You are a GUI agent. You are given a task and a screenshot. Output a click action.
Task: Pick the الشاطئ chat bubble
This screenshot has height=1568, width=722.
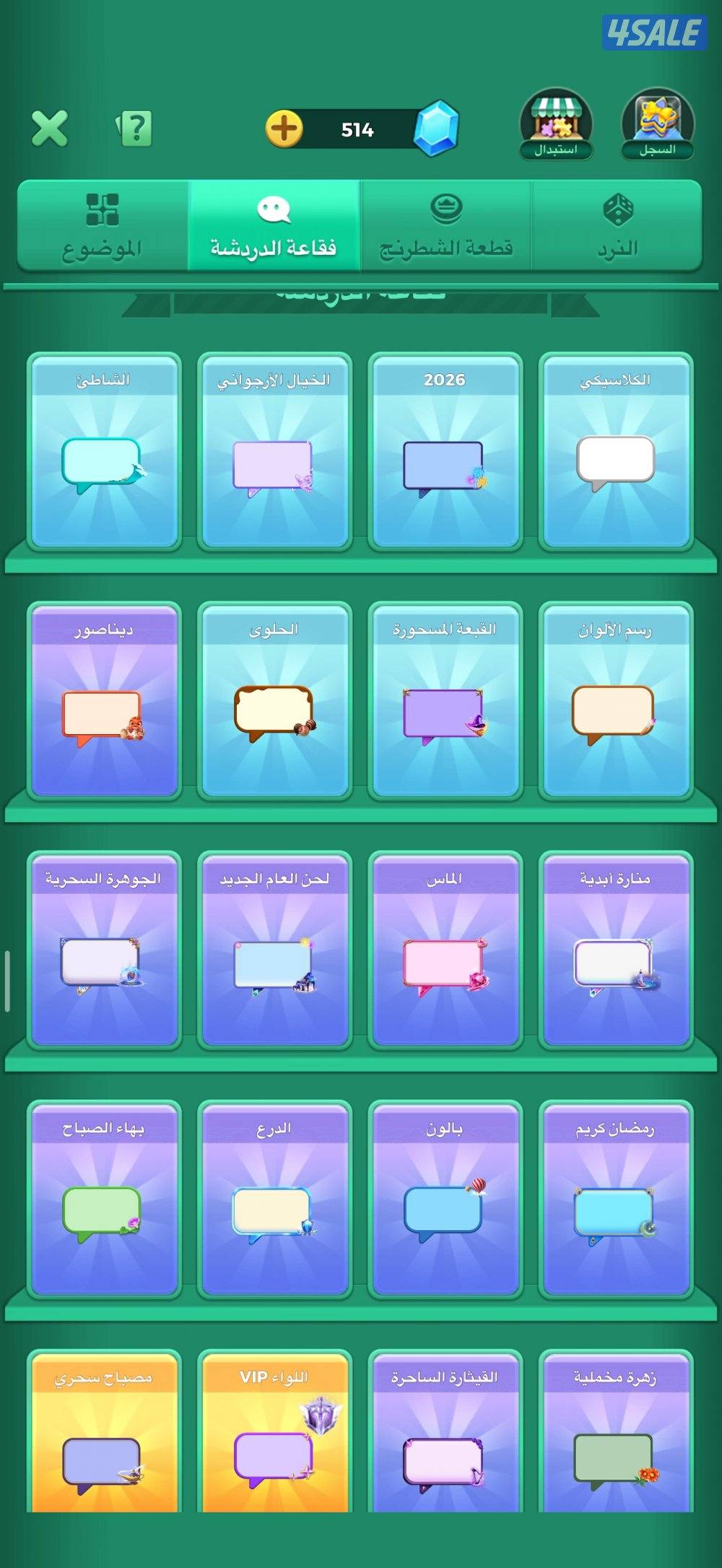(103, 453)
